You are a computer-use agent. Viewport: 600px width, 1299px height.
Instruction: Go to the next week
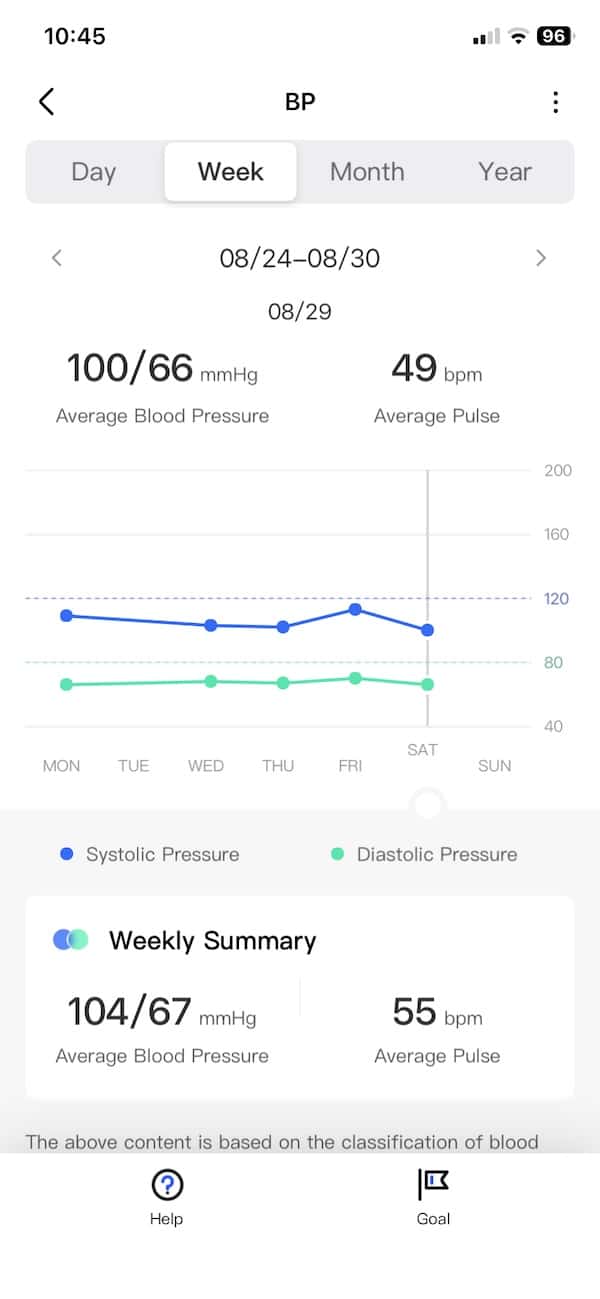coord(541,258)
